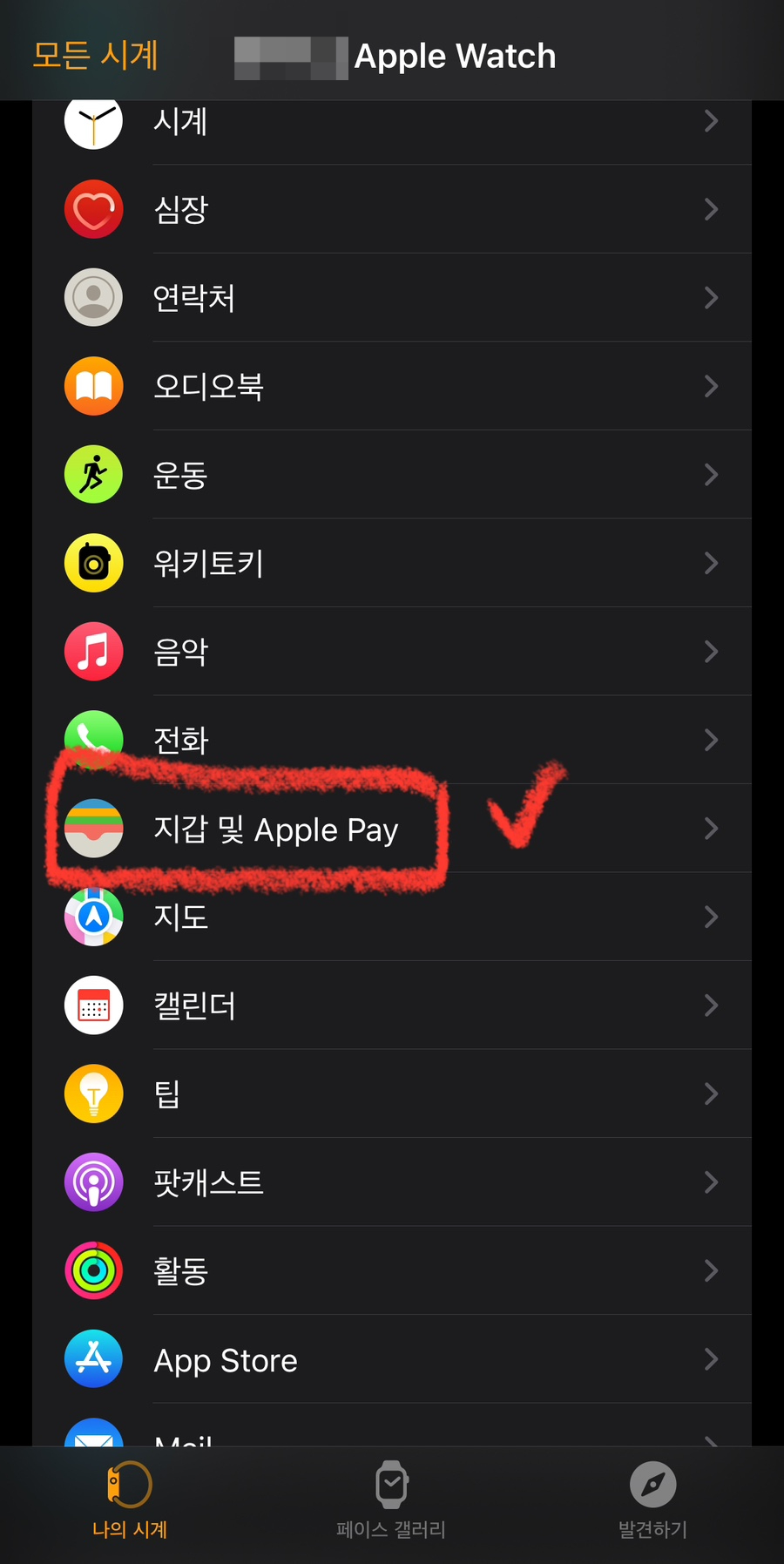Viewport: 784px width, 1564px height.
Task: Open 지갑 및 Apple Pay
Action: 392,829
